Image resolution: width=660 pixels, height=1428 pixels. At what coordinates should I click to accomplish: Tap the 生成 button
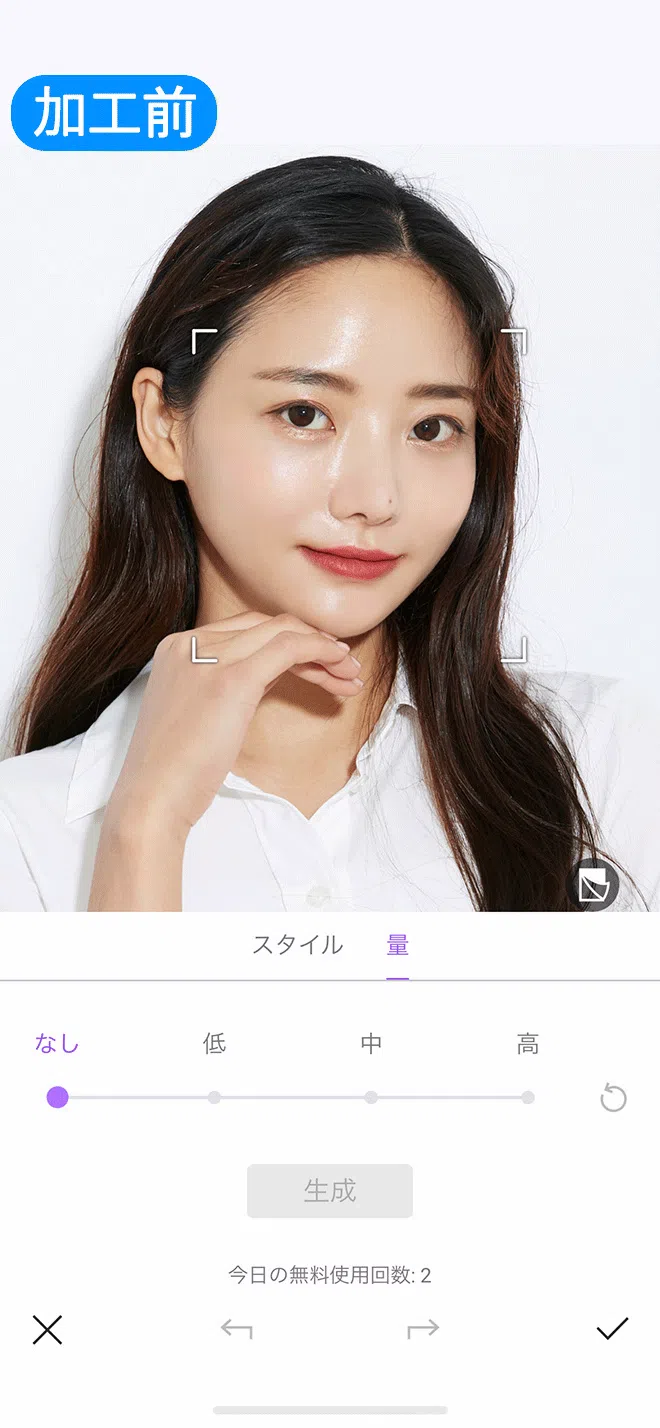(330, 1191)
